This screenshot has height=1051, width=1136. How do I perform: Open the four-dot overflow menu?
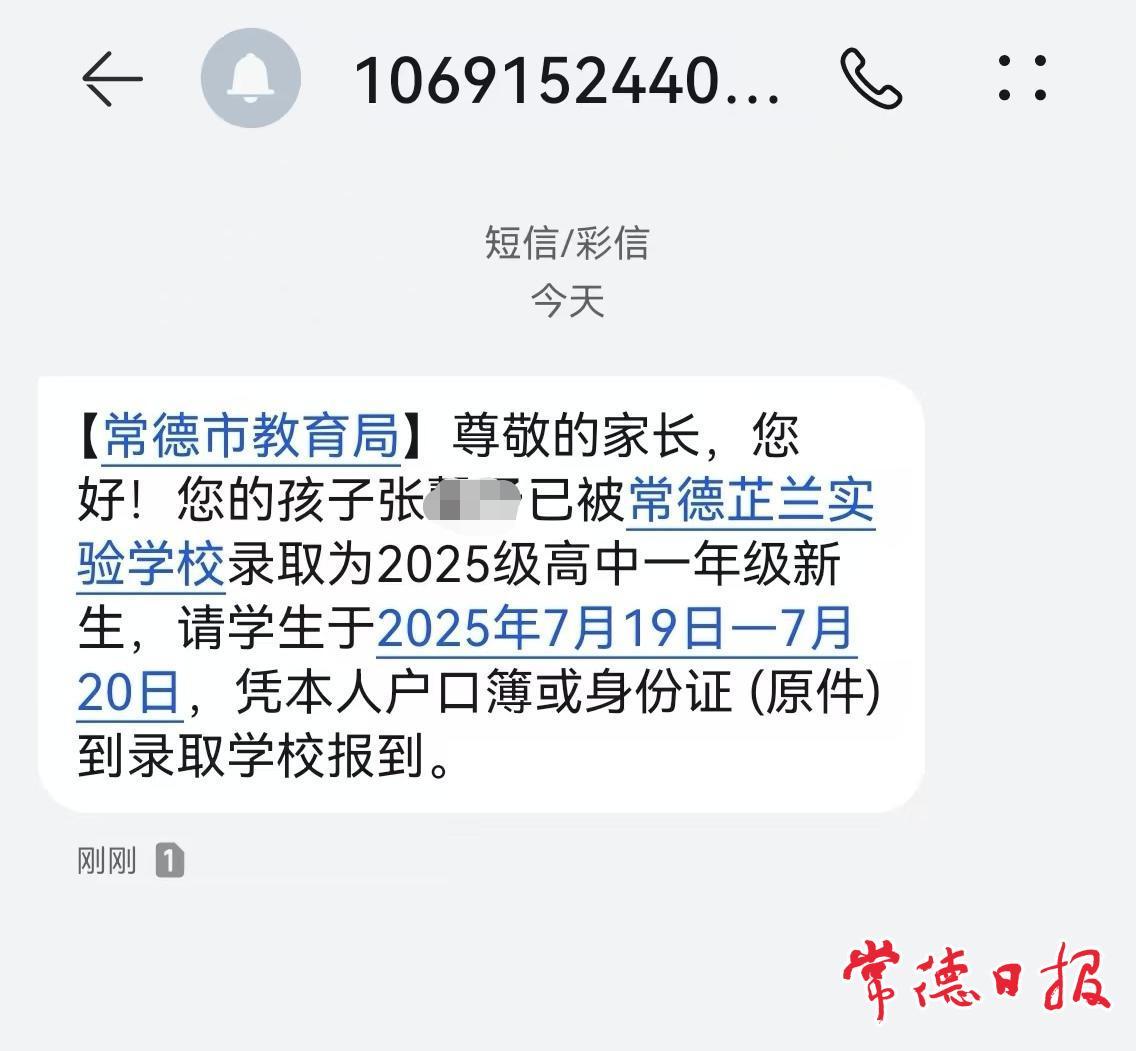pos(1022,79)
